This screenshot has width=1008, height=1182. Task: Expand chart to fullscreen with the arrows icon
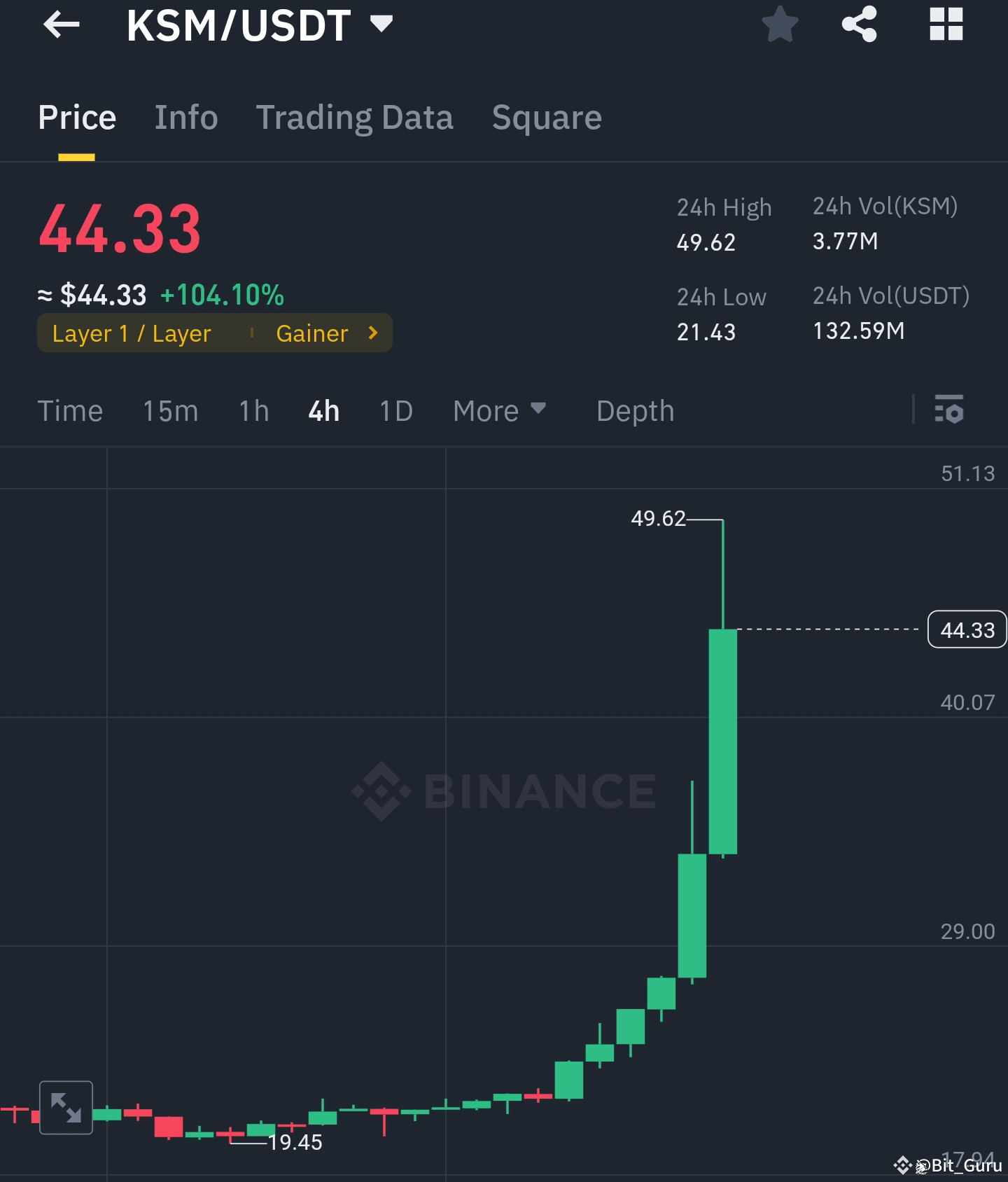[x=66, y=1108]
